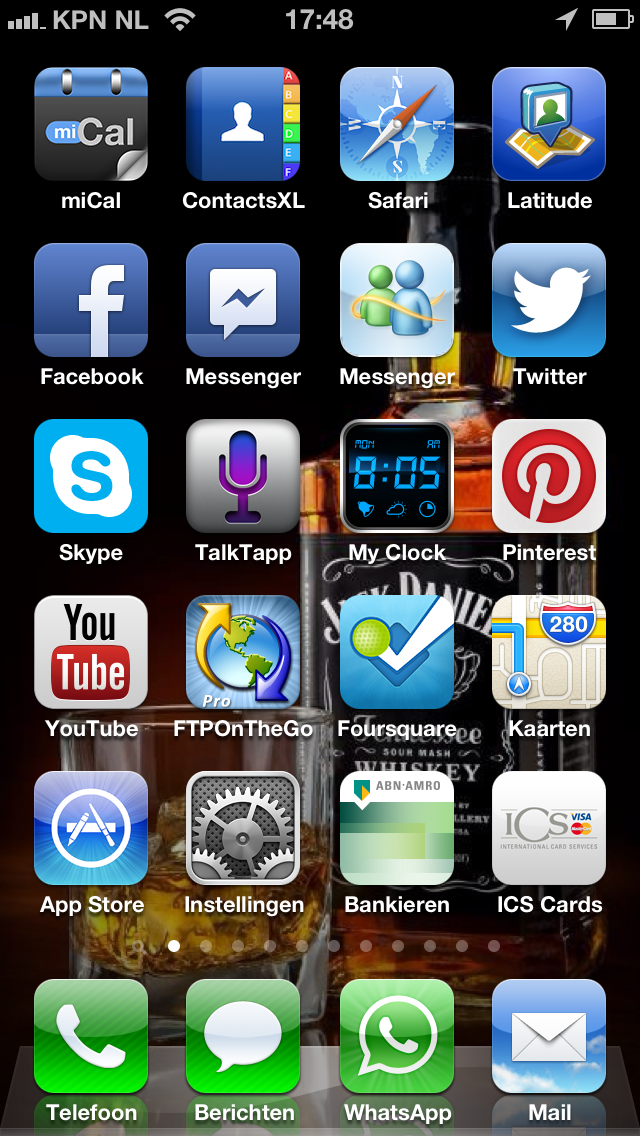This screenshot has width=640, height=1136.
Task: Open Foursquare
Action: 396,652
